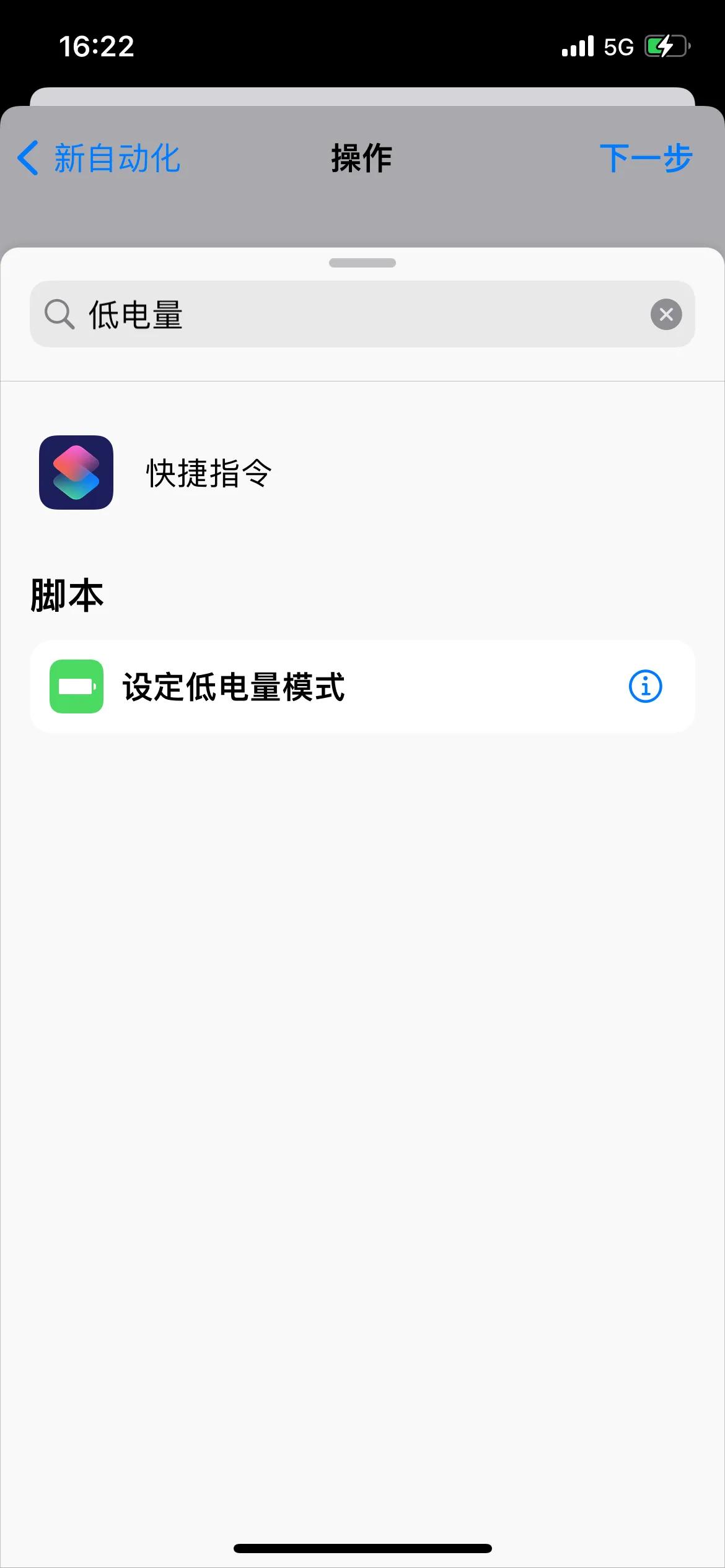Image resolution: width=725 pixels, height=1568 pixels.
Task: Tap the 操作 title in navigation bar
Action: coord(361,159)
